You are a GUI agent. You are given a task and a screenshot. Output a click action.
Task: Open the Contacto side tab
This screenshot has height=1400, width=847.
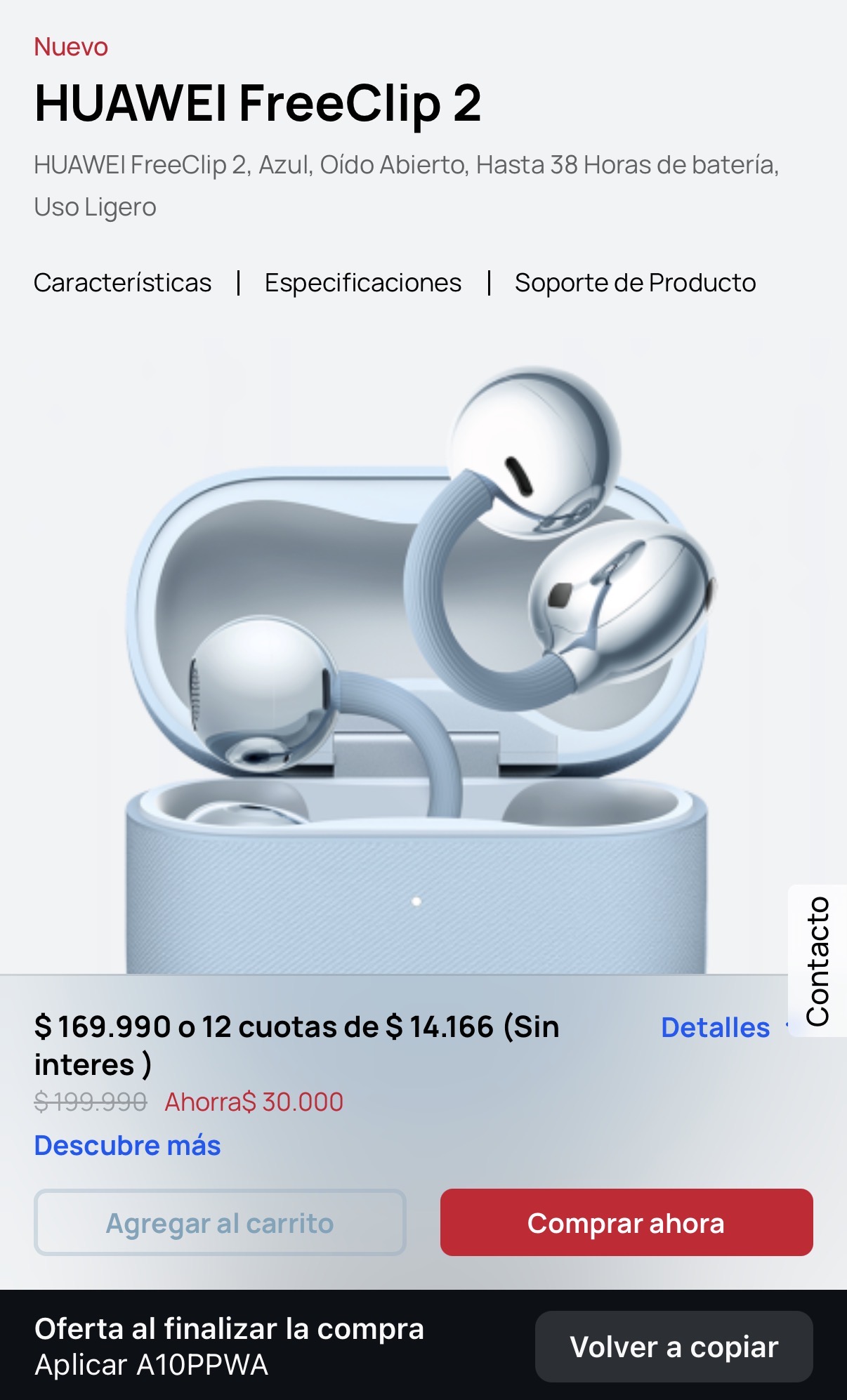pyautogui.click(x=818, y=960)
